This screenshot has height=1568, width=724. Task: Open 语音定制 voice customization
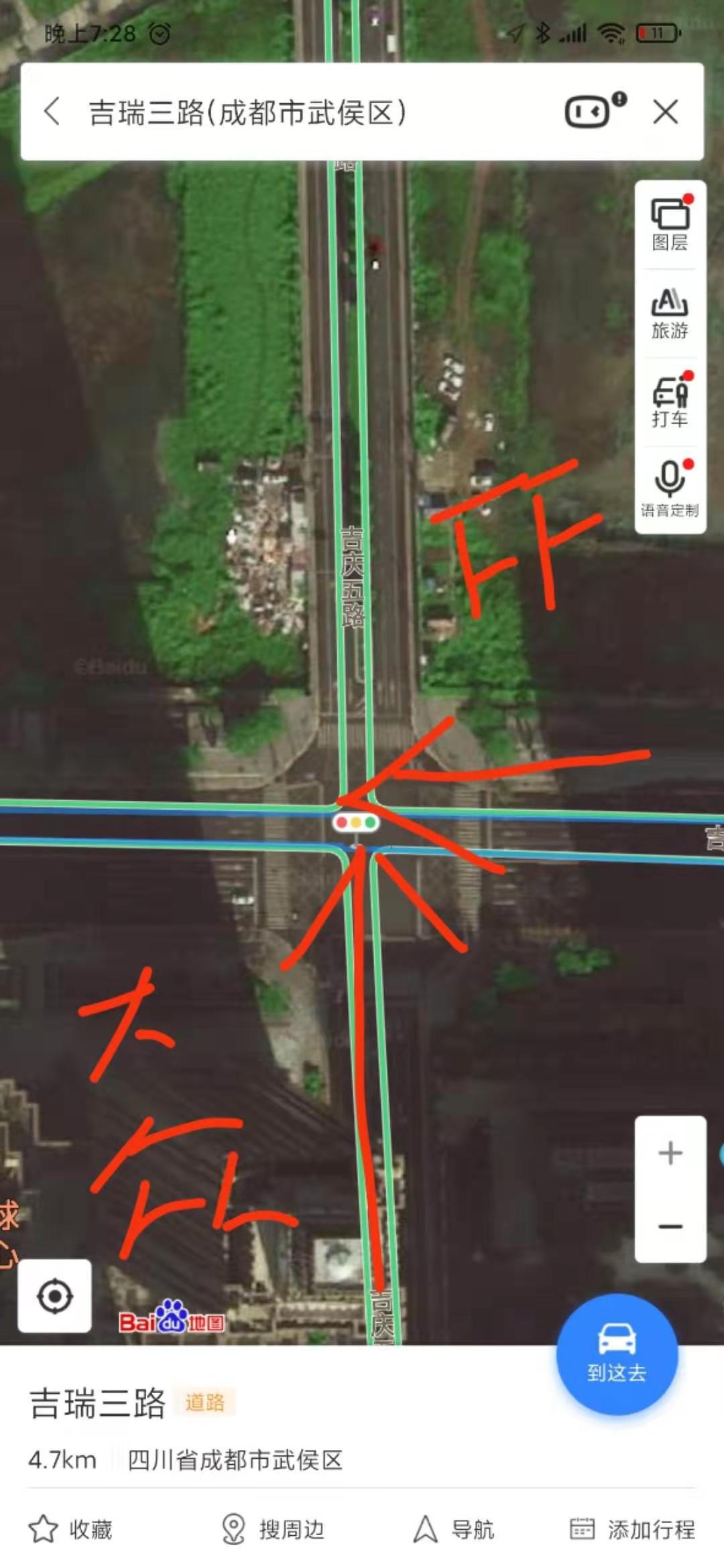670,490
